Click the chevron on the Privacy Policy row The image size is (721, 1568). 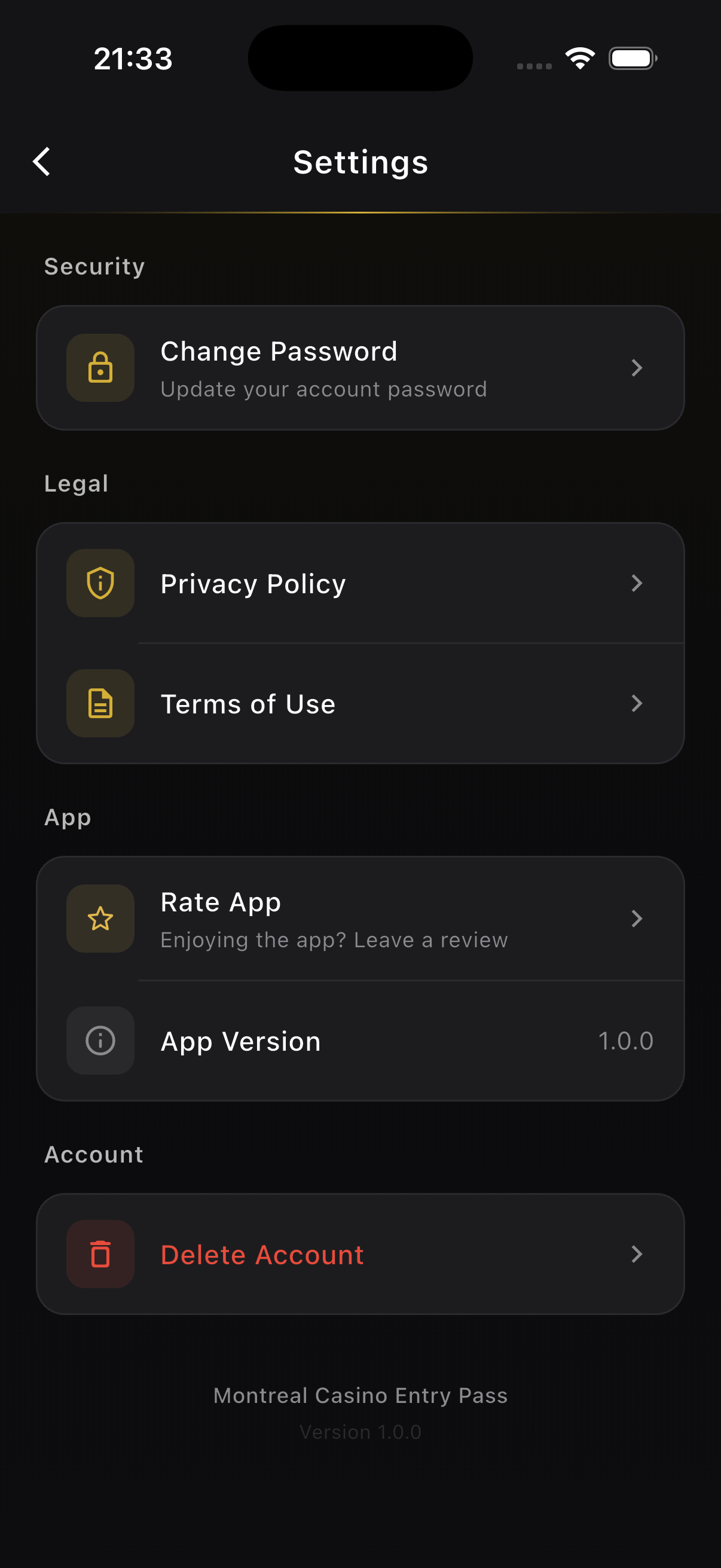pyautogui.click(x=637, y=582)
